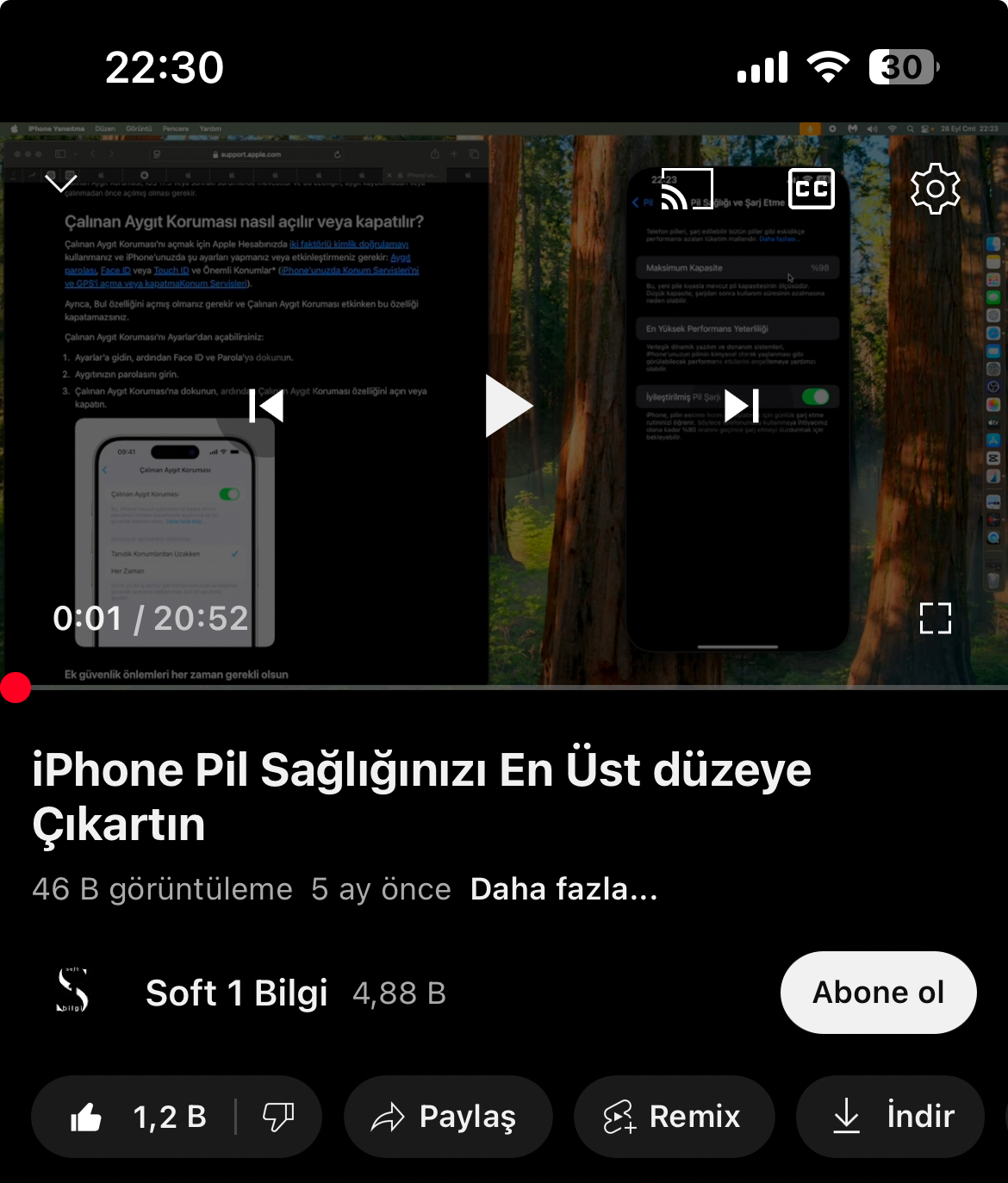This screenshot has width=1008, height=1183.
Task: Play the video
Action: tap(508, 406)
